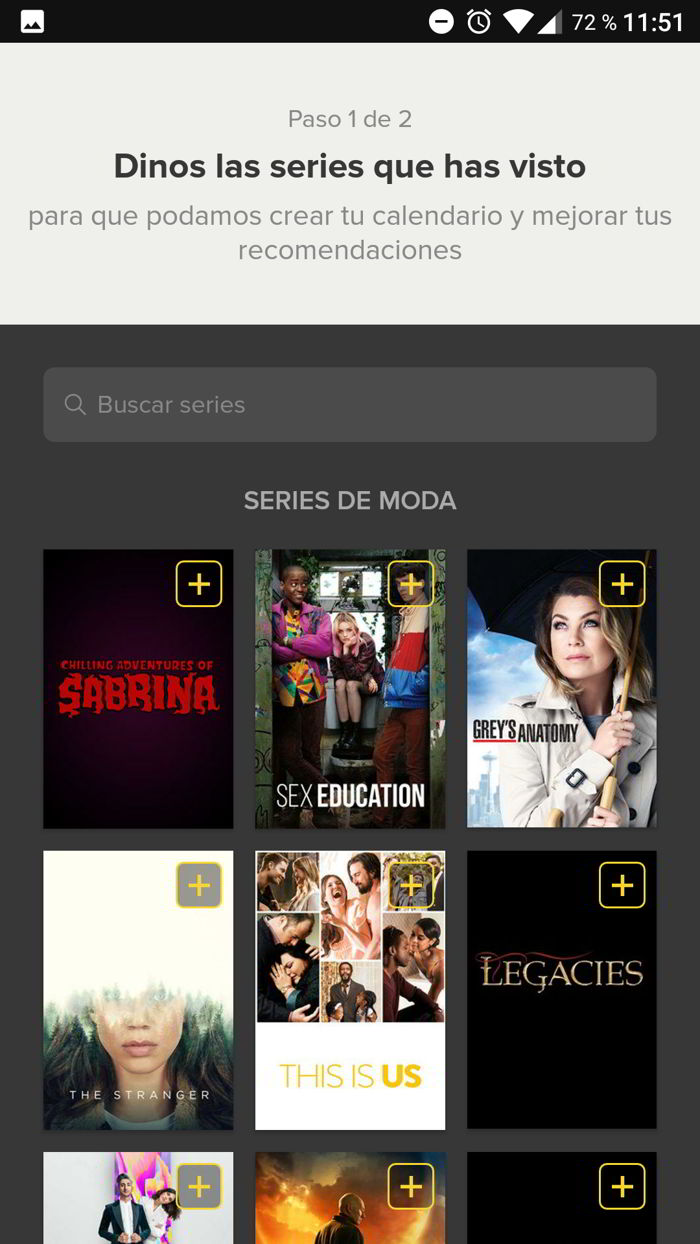Add The Stranger using plus icon
This screenshot has width=700, height=1244.
click(199, 885)
